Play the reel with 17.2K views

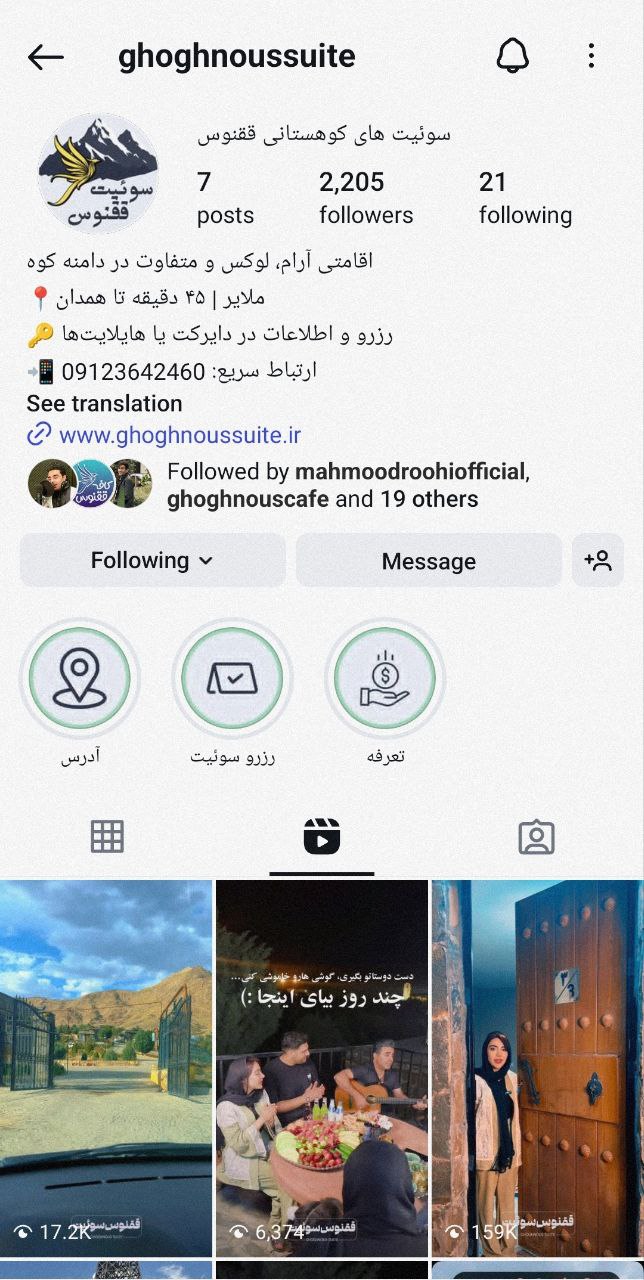coord(106,1068)
